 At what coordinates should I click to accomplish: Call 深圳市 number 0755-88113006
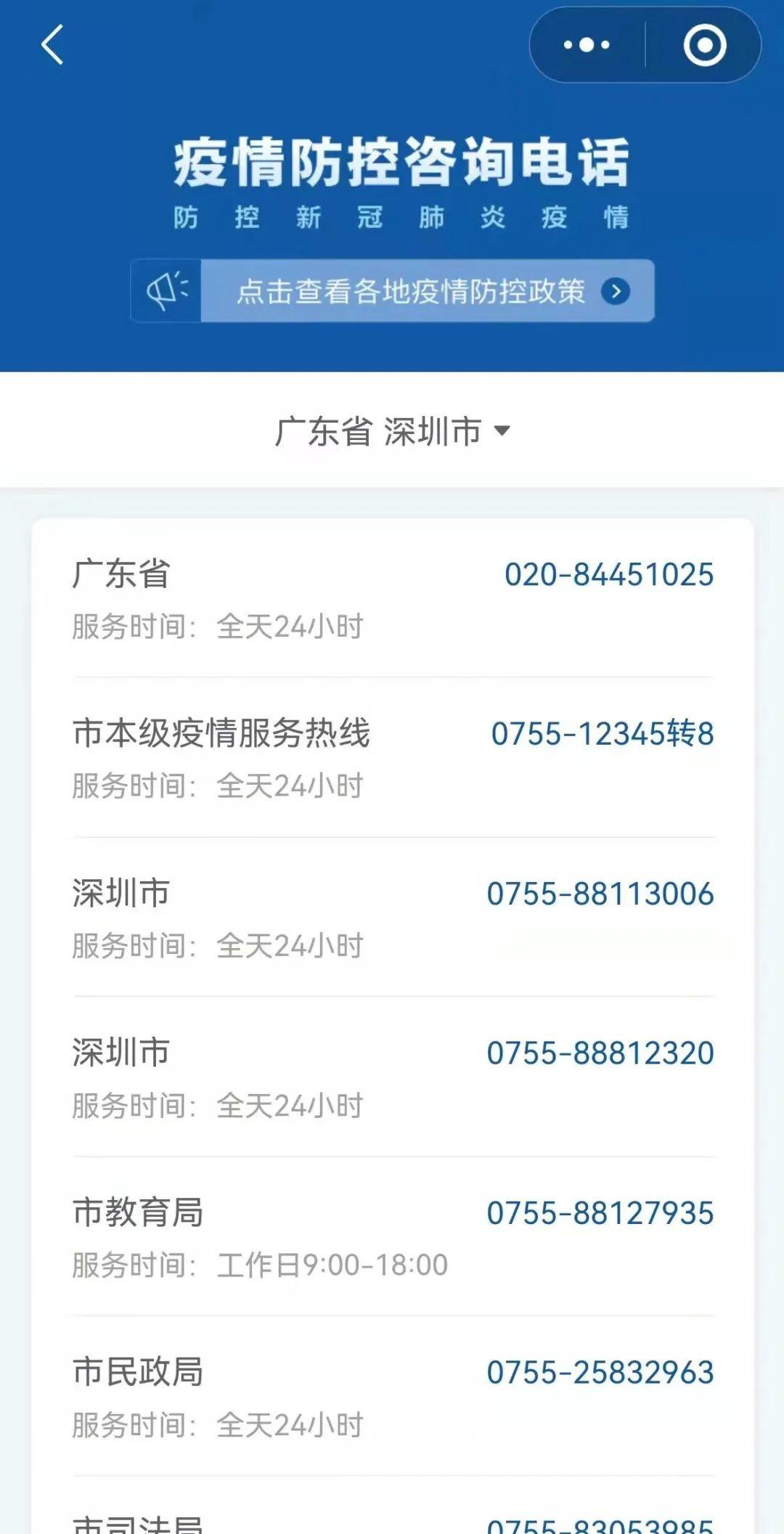(600, 894)
